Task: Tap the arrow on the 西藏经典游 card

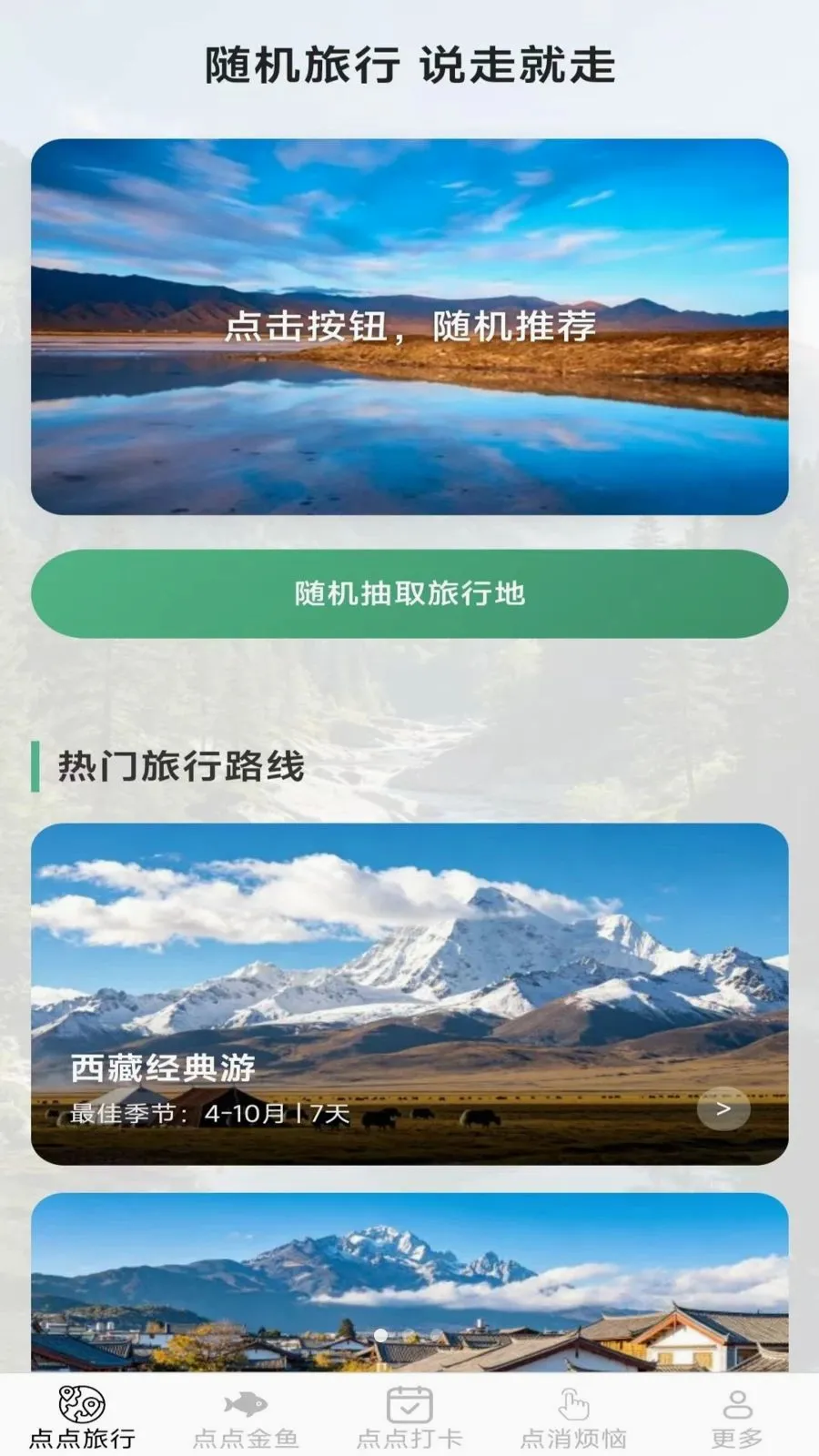Action: pyautogui.click(x=723, y=1108)
